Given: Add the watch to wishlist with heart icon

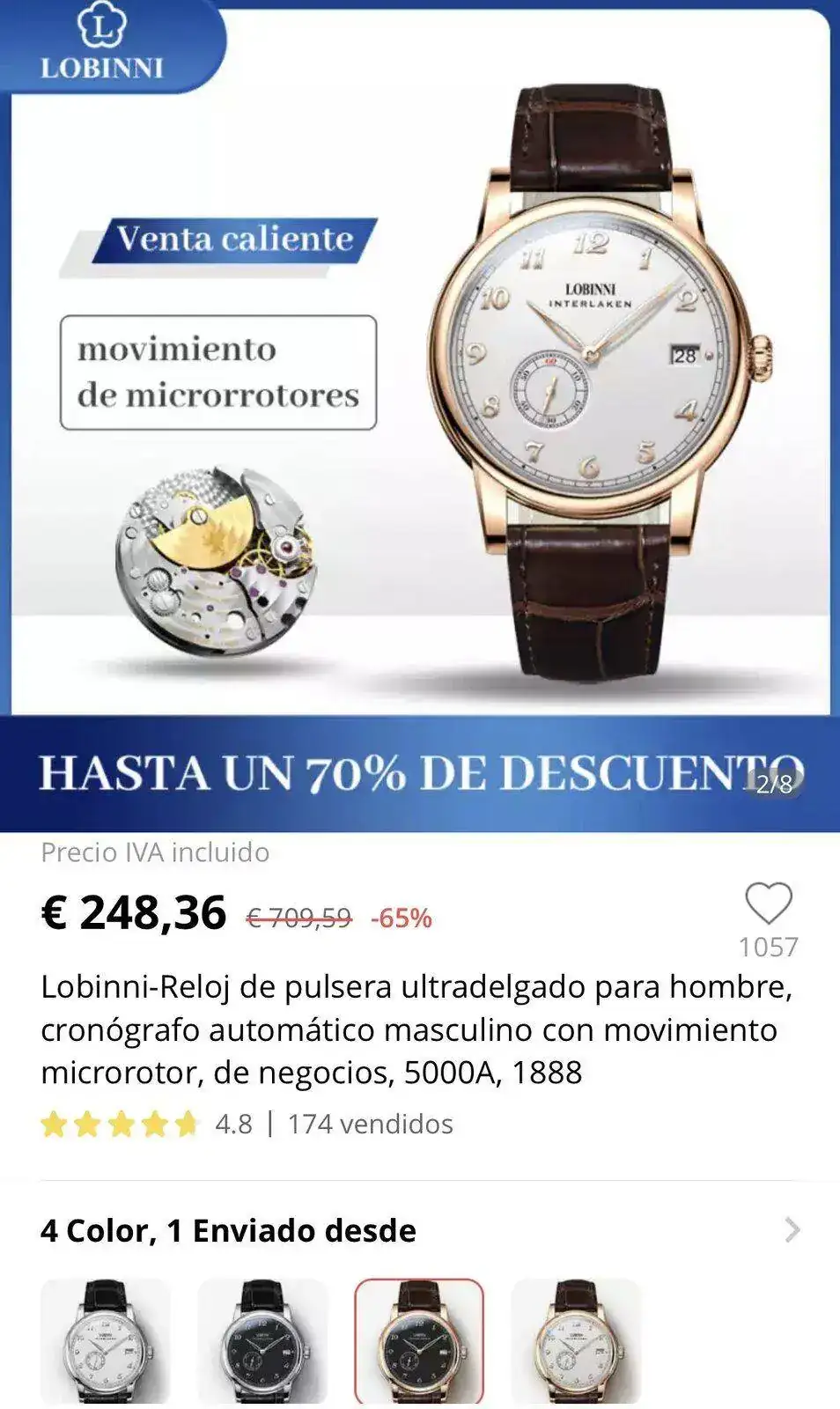Looking at the screenshot, I should (769, 904).
